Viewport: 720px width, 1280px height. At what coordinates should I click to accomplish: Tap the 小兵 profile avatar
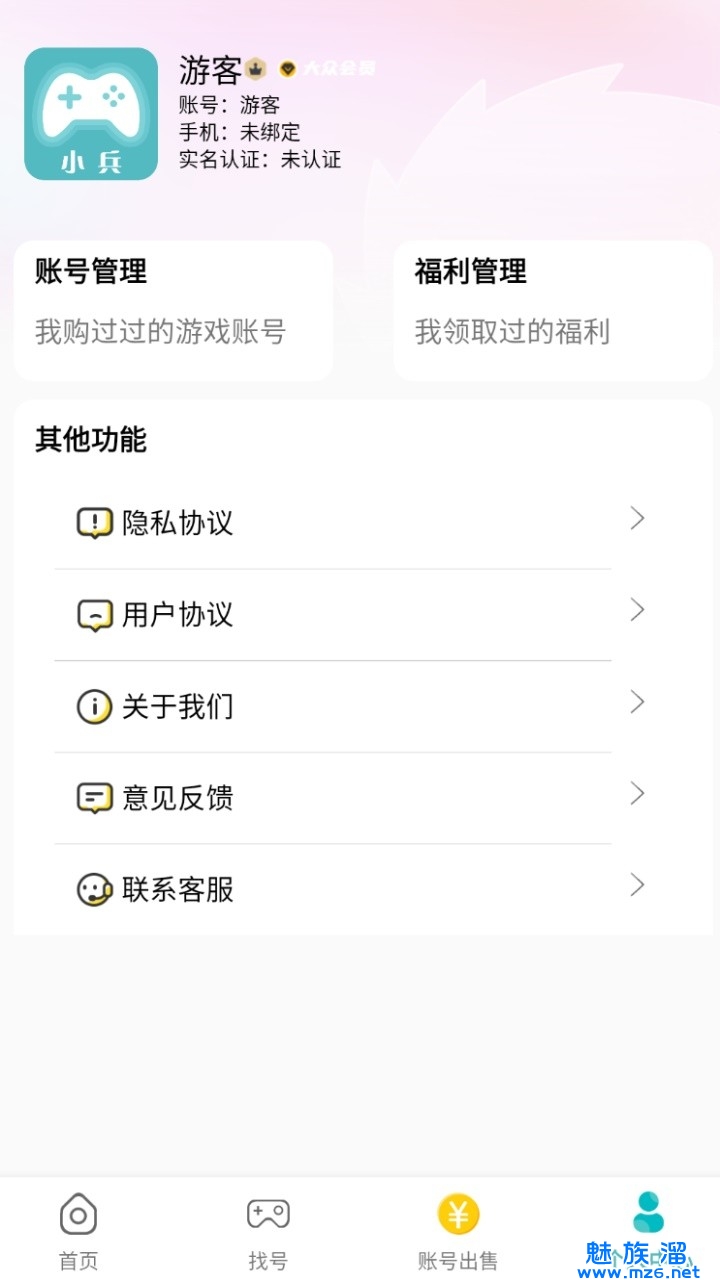91,114
